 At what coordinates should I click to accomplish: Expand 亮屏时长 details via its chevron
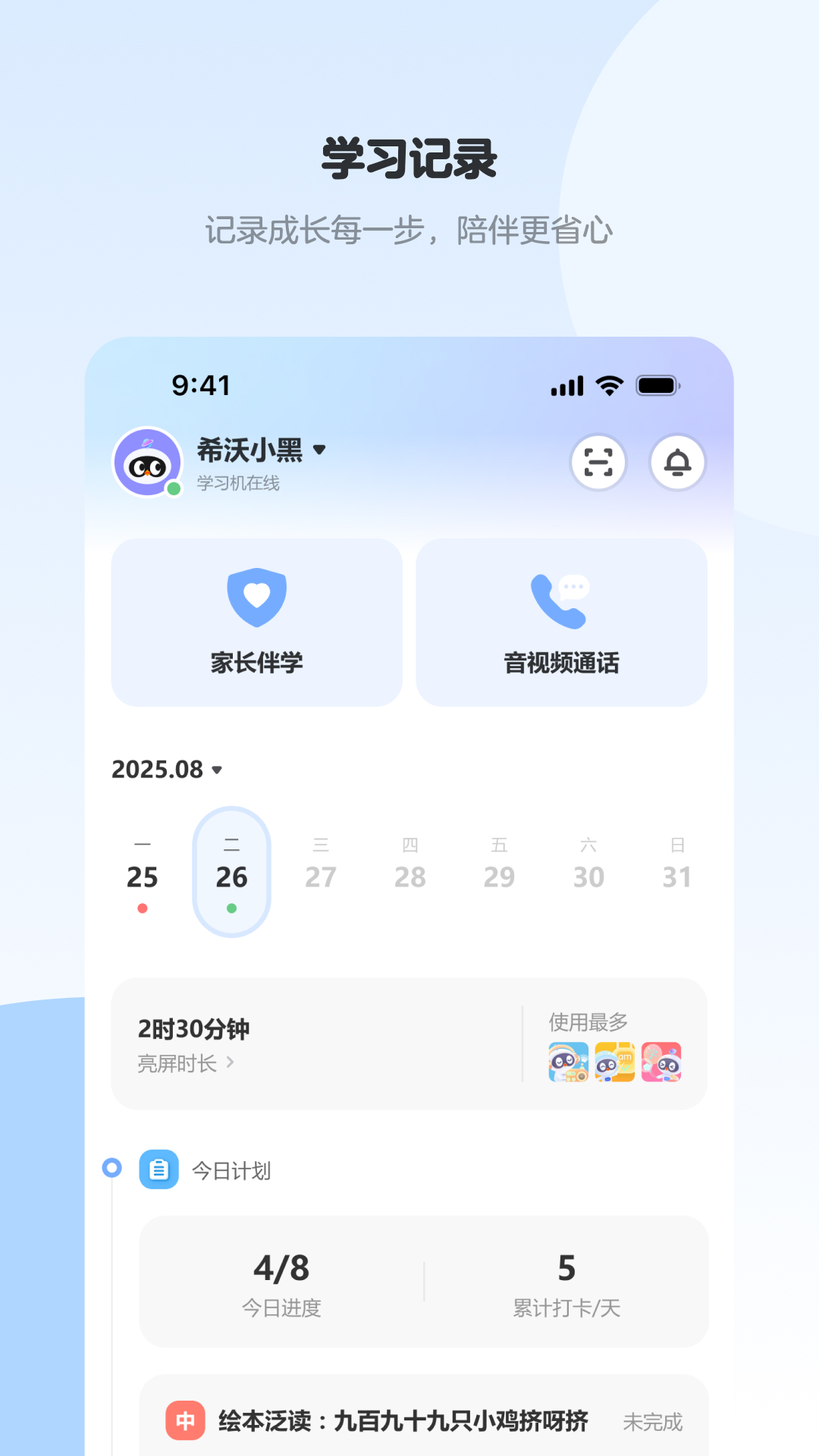click(231, 1063)
